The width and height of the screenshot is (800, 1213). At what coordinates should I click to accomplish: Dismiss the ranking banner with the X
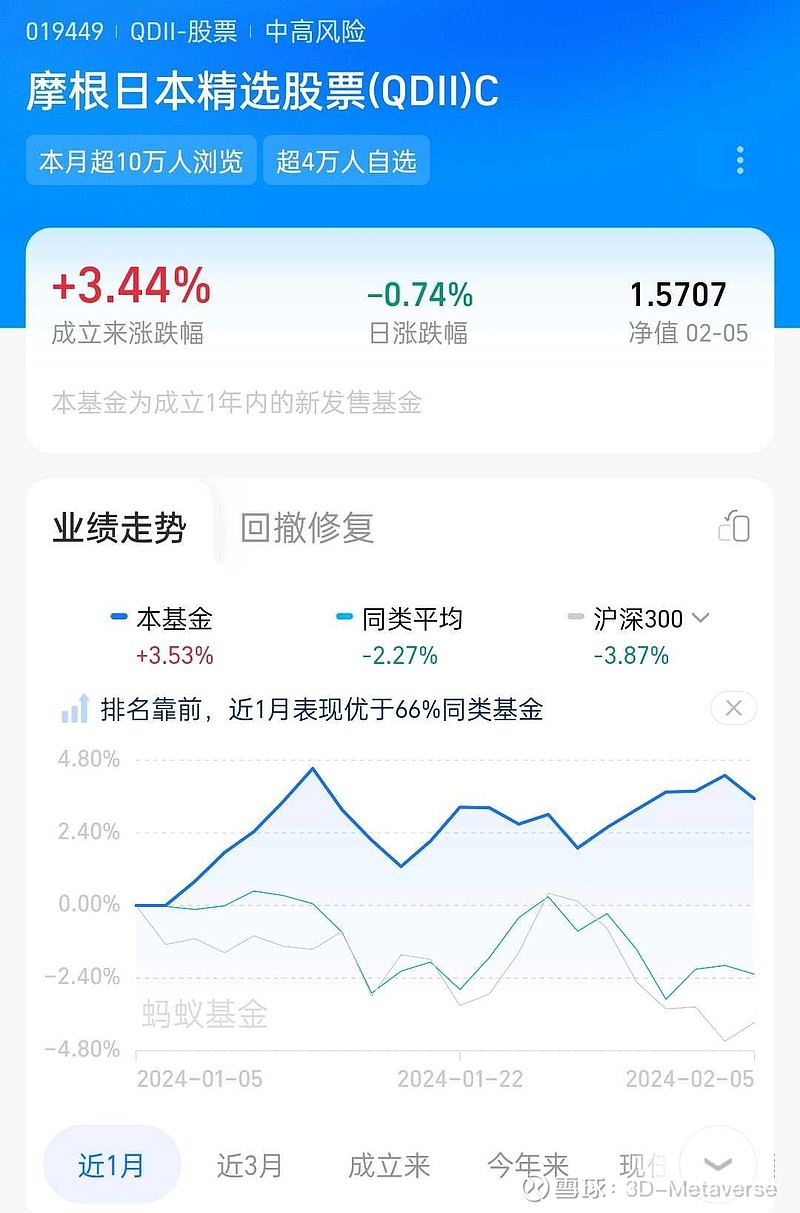pos(732,707)
